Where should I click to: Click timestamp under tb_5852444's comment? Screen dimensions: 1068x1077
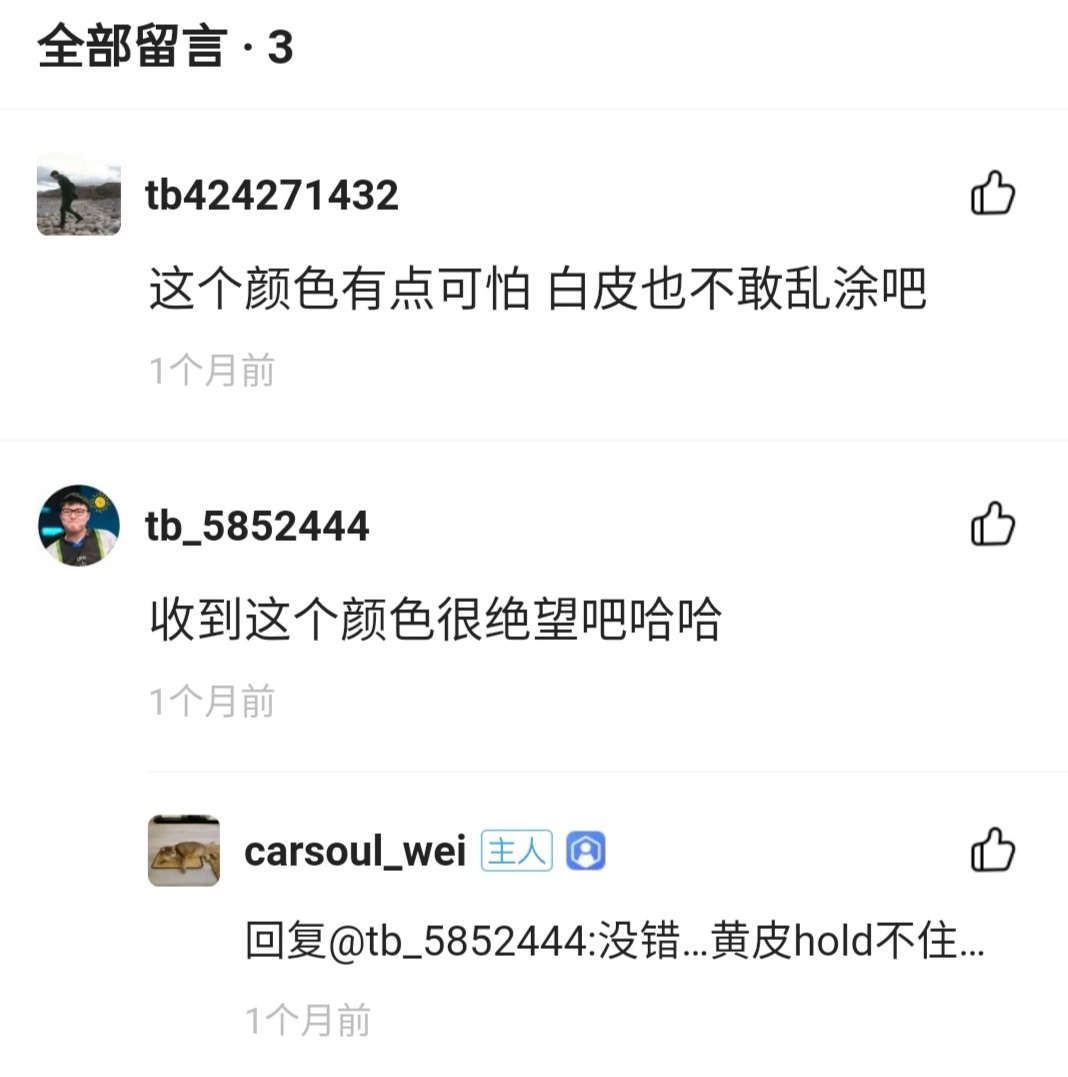[210, 700]
